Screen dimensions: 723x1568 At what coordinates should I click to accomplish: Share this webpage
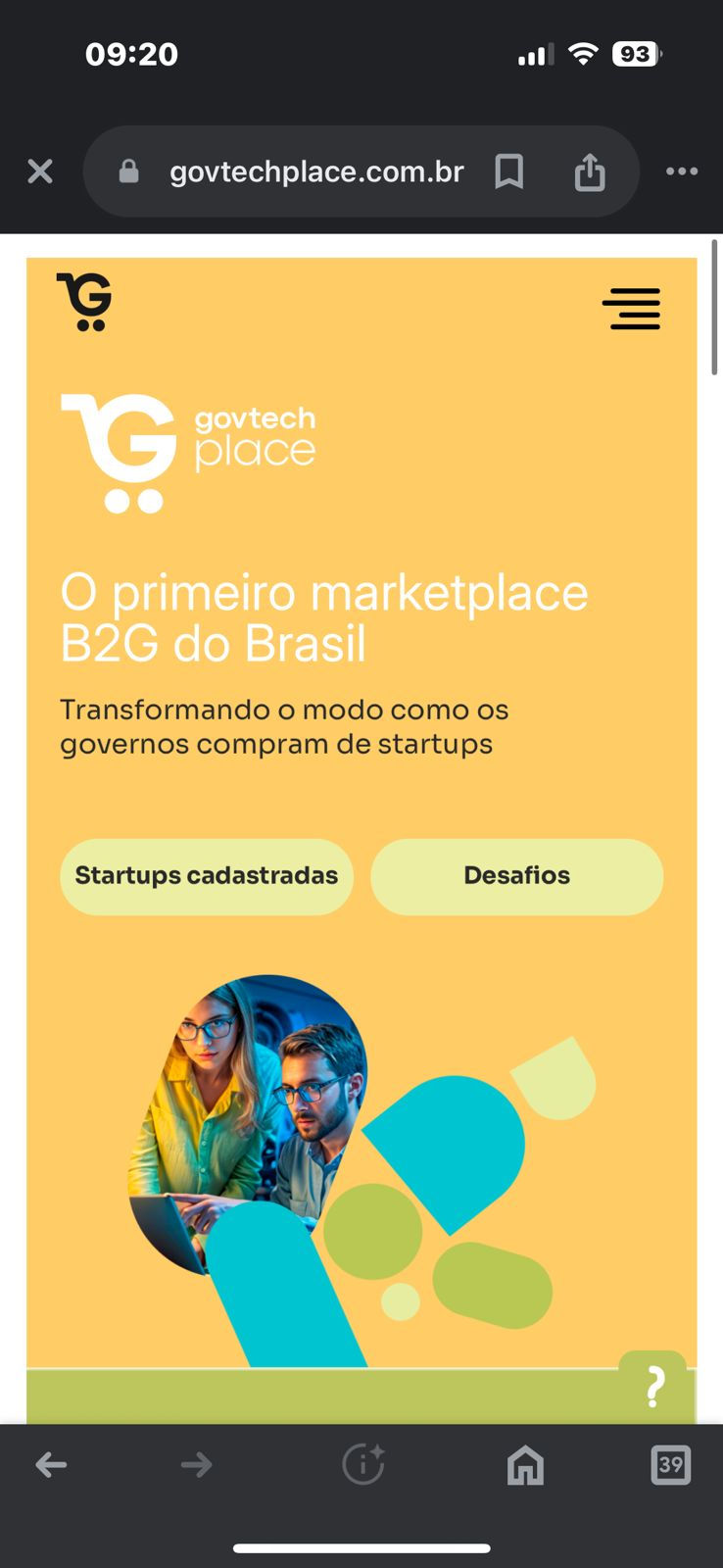[590, 171]
